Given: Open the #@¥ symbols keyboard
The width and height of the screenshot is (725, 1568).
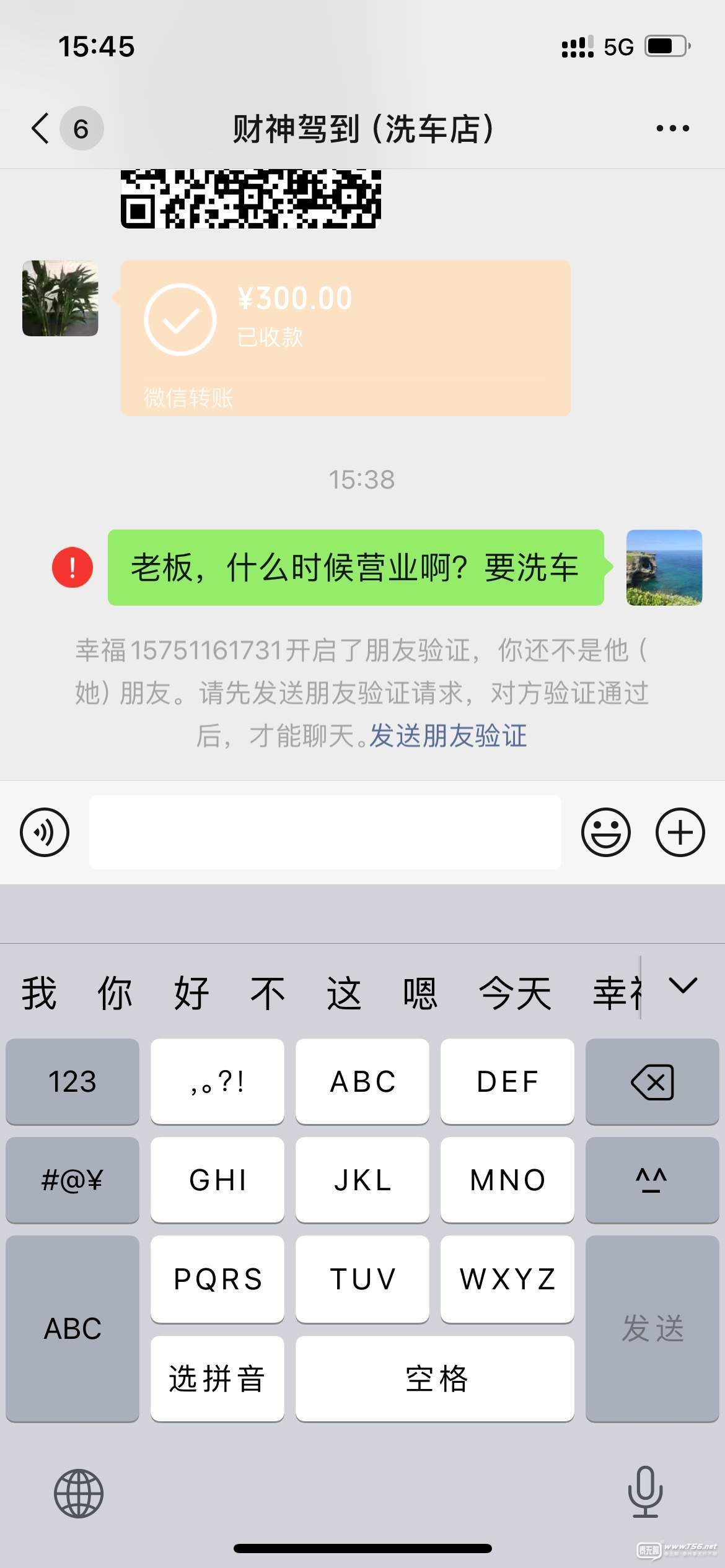Looking at the screenshot, I should tap(72, 1180).
